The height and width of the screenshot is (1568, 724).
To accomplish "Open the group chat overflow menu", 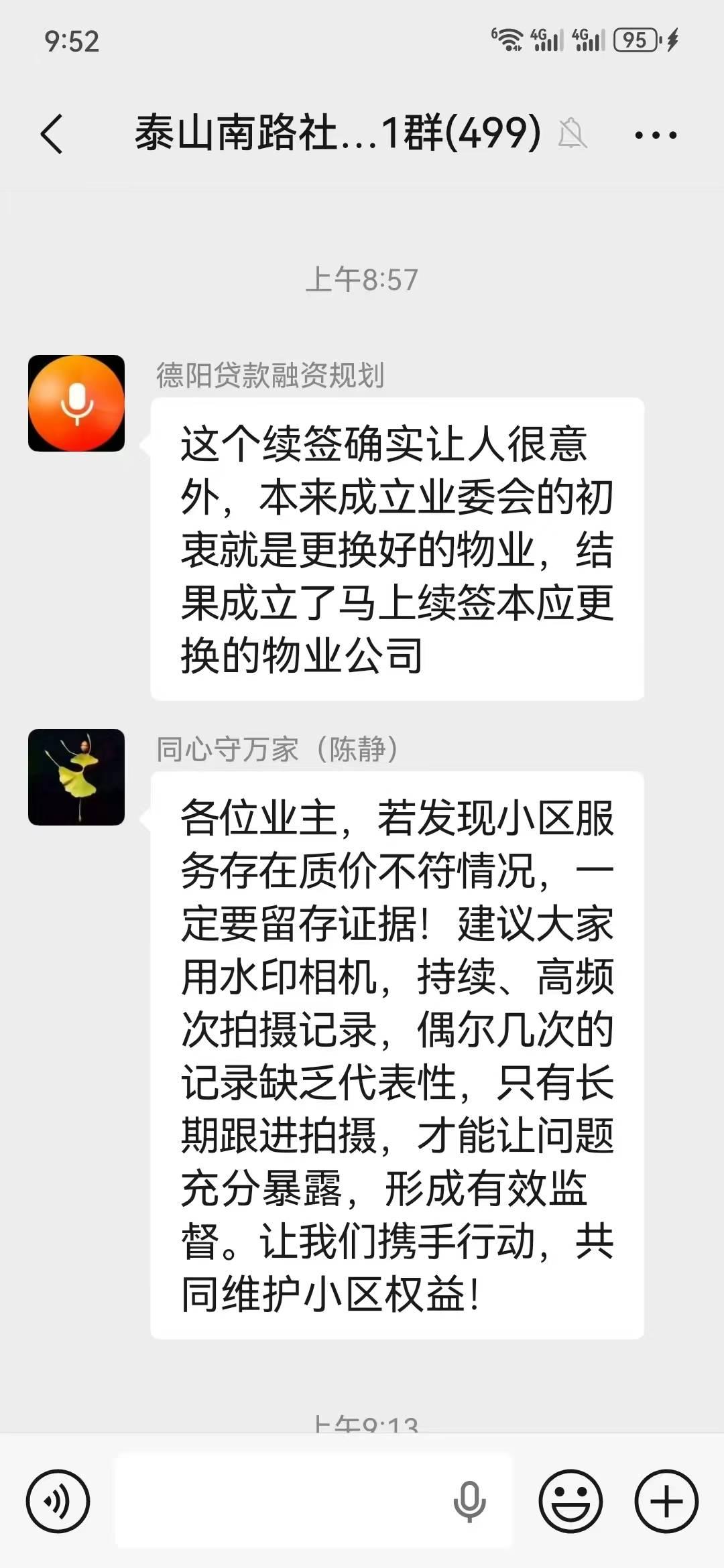I will click(x=656, y=135).
